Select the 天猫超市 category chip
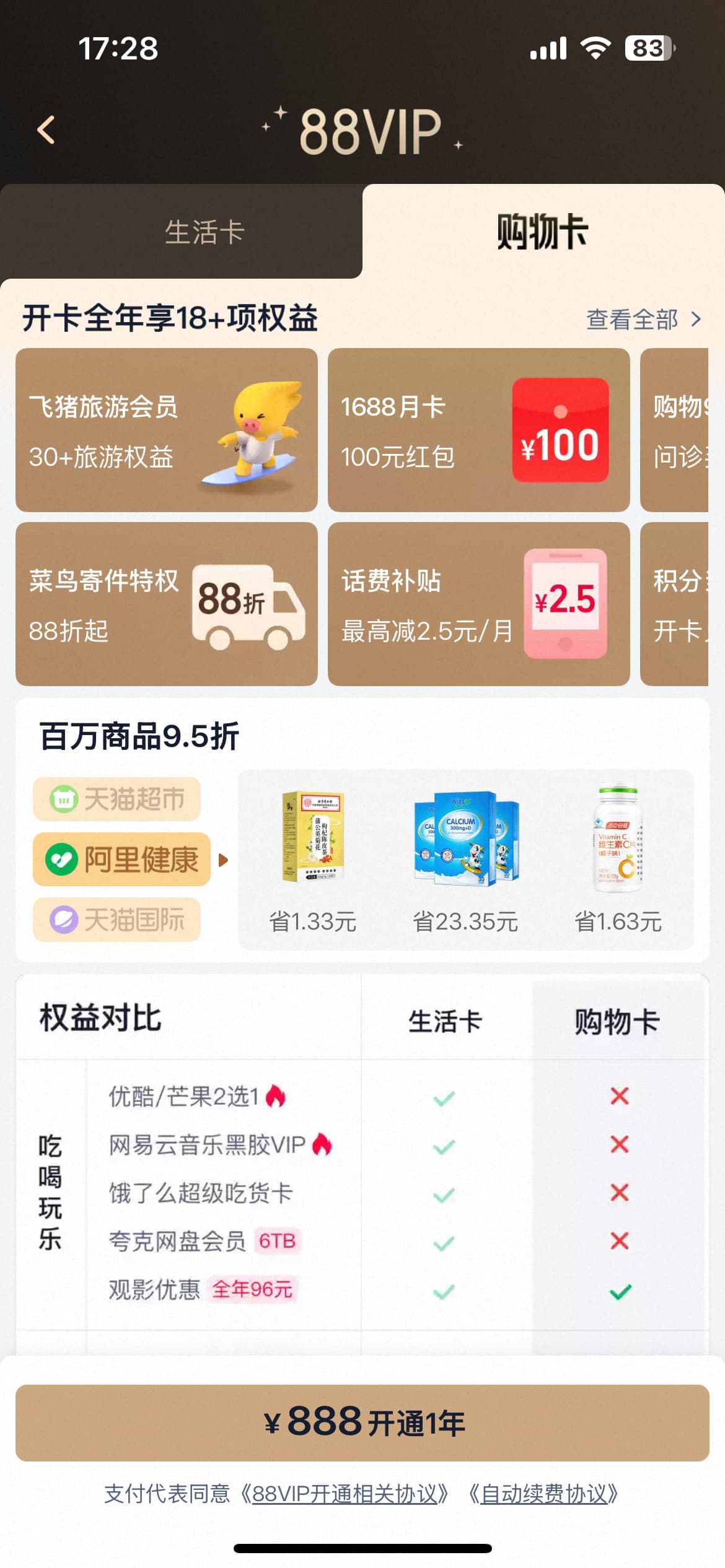This screenshot has height=1568, width=725. tap(117, 799)
